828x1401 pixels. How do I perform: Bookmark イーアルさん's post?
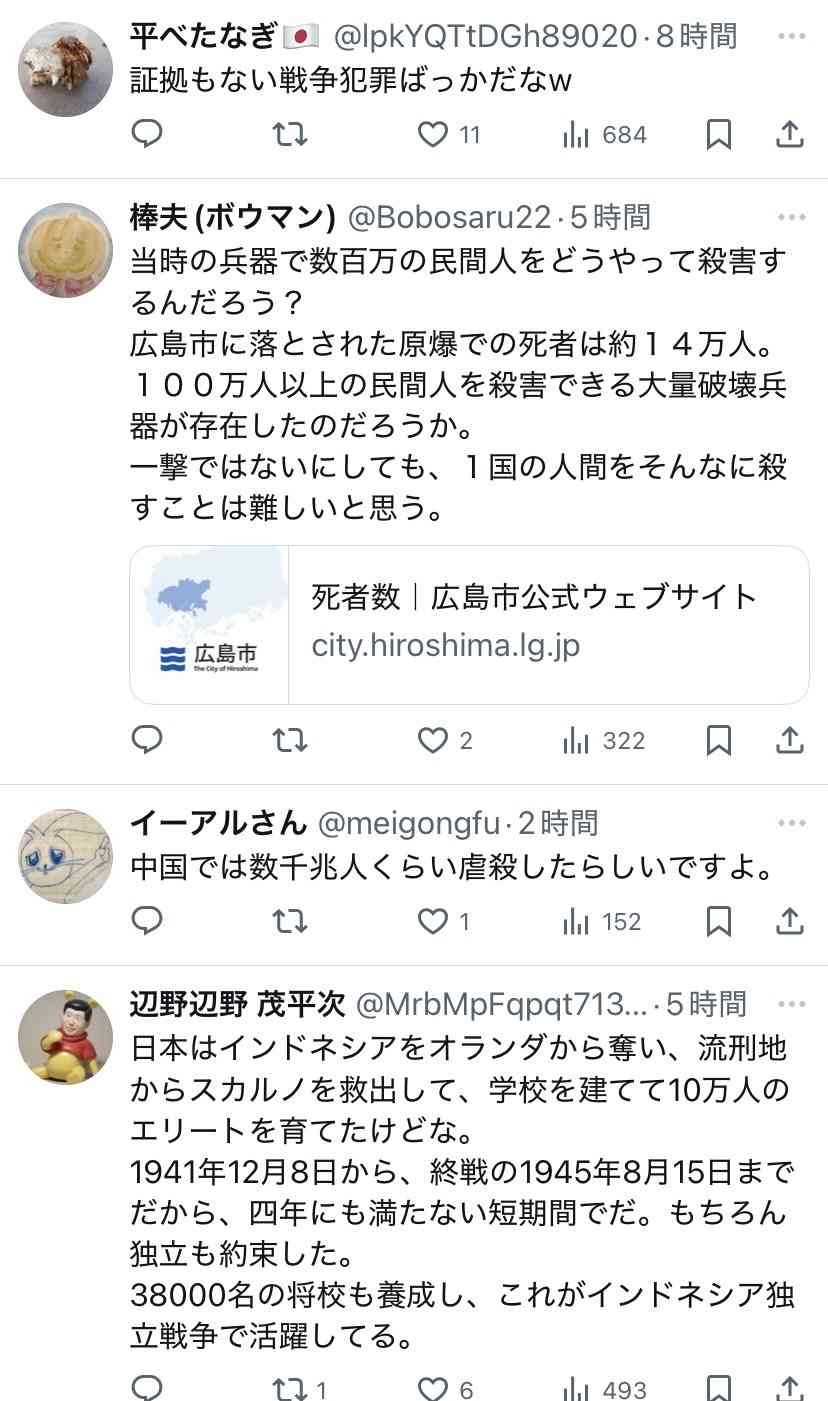718,921
